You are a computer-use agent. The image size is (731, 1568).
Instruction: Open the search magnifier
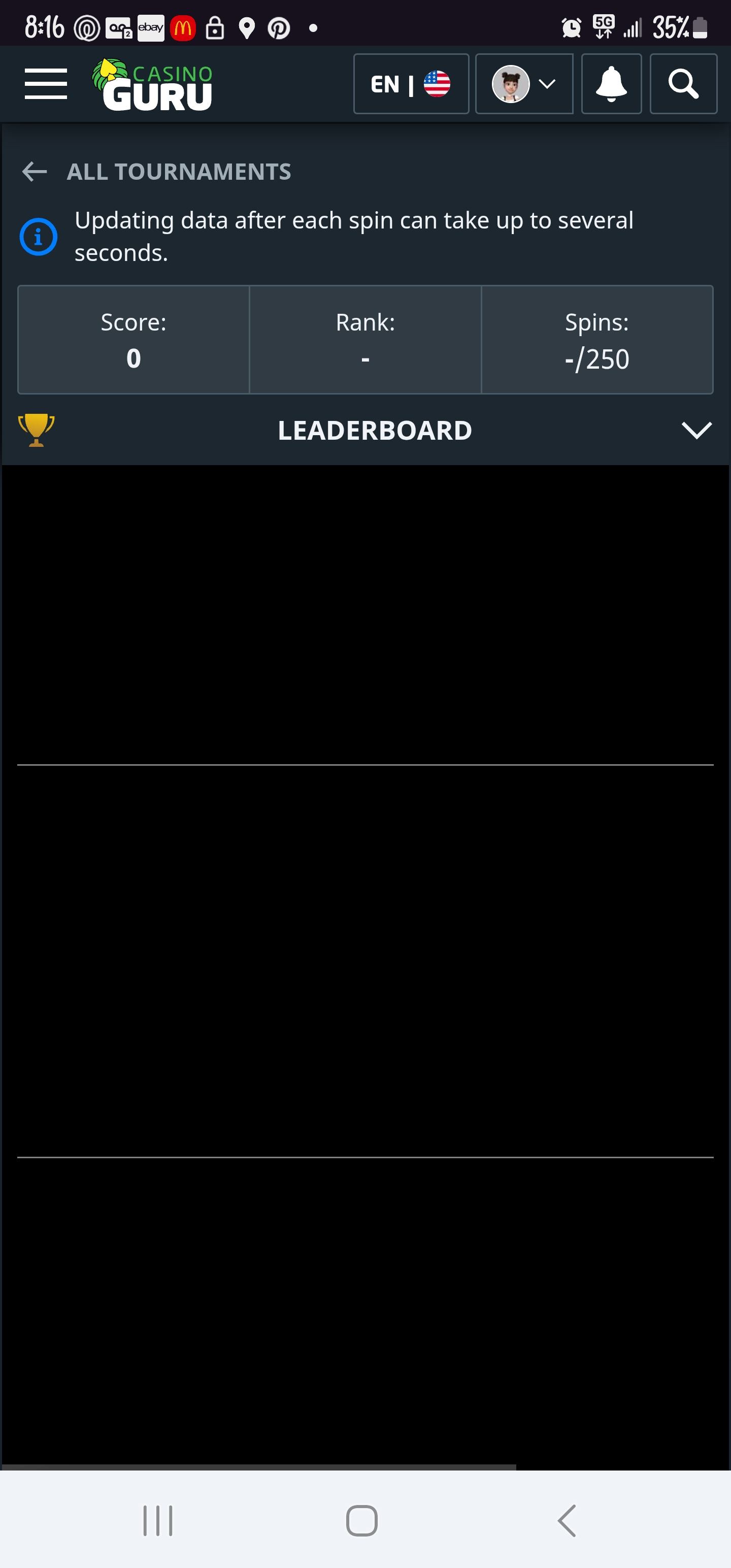coord(683,84)
